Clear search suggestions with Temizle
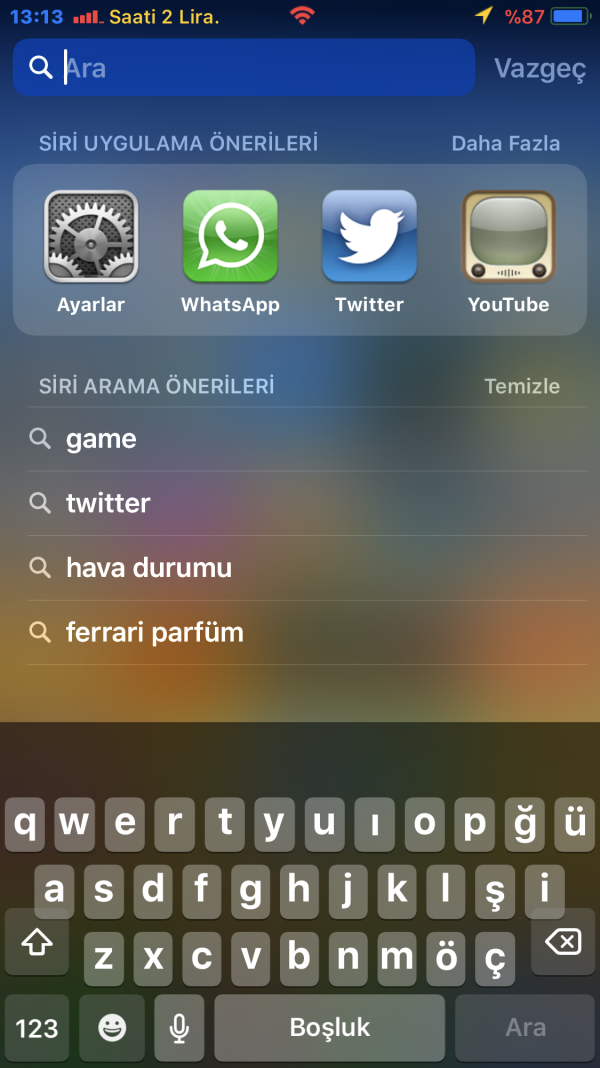The width and height of the screenshot is (600, 1068). (x=522, y=386)
